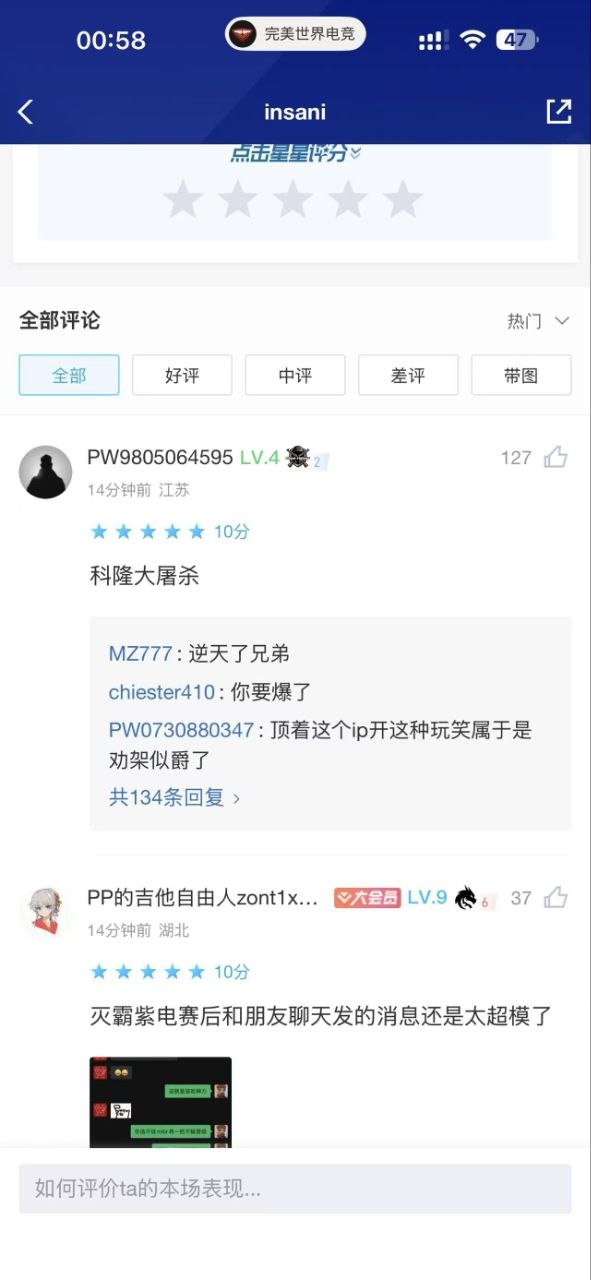
Task: Select the 全部 filter chip
Action: click(x=69, y=375)
